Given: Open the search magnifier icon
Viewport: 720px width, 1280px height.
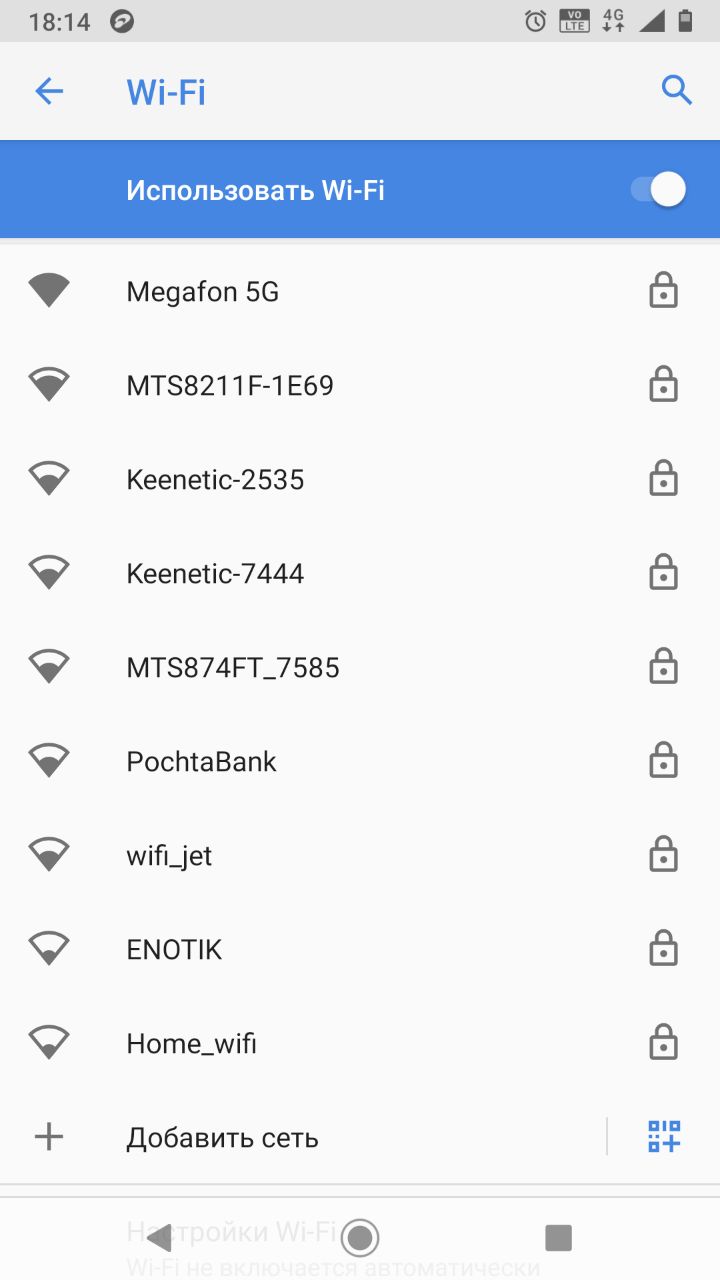Looking at the screenshot, I should tap(677, 91).
